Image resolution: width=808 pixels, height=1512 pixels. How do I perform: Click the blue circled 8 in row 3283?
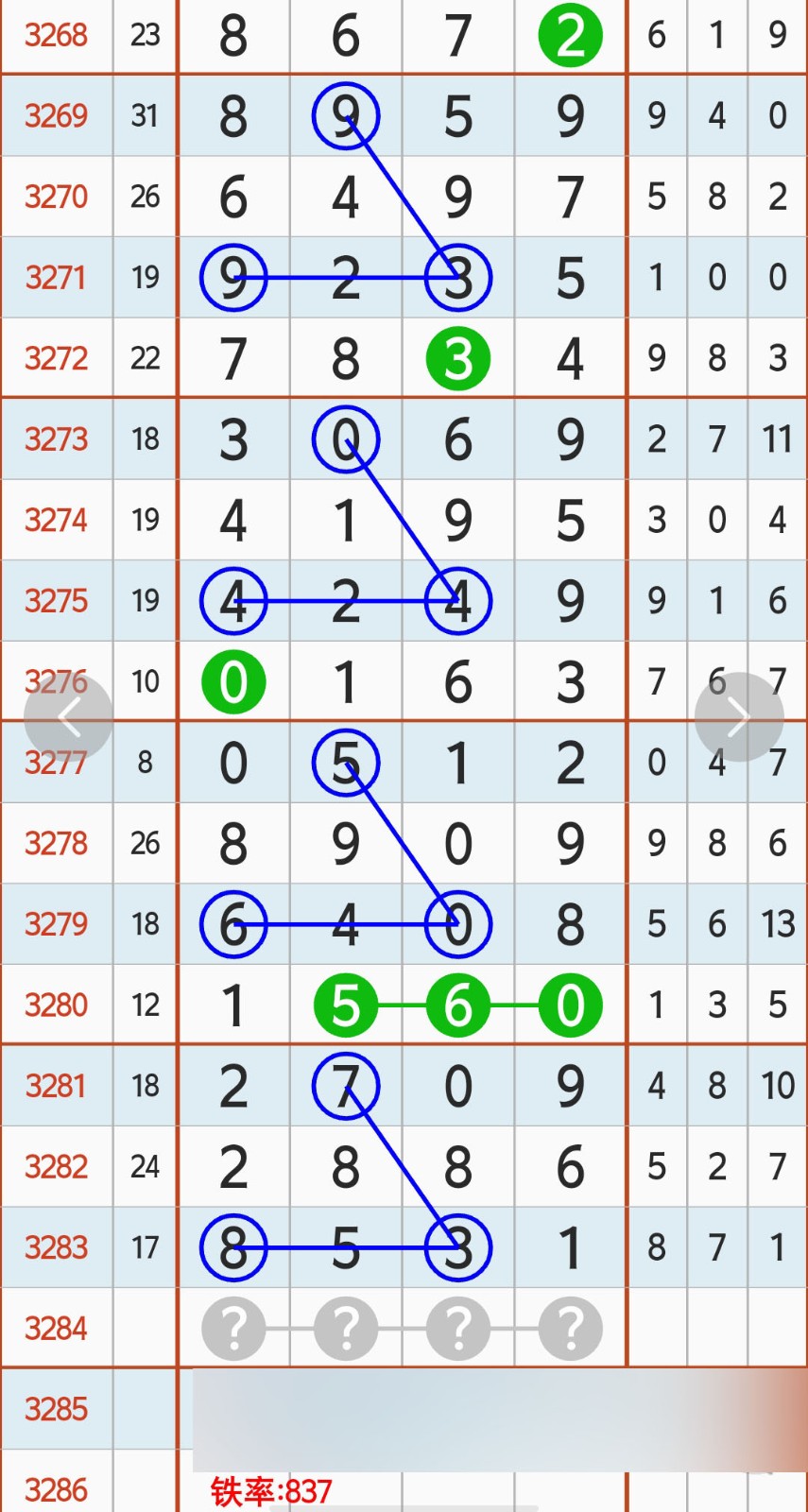coord(233,1247)
